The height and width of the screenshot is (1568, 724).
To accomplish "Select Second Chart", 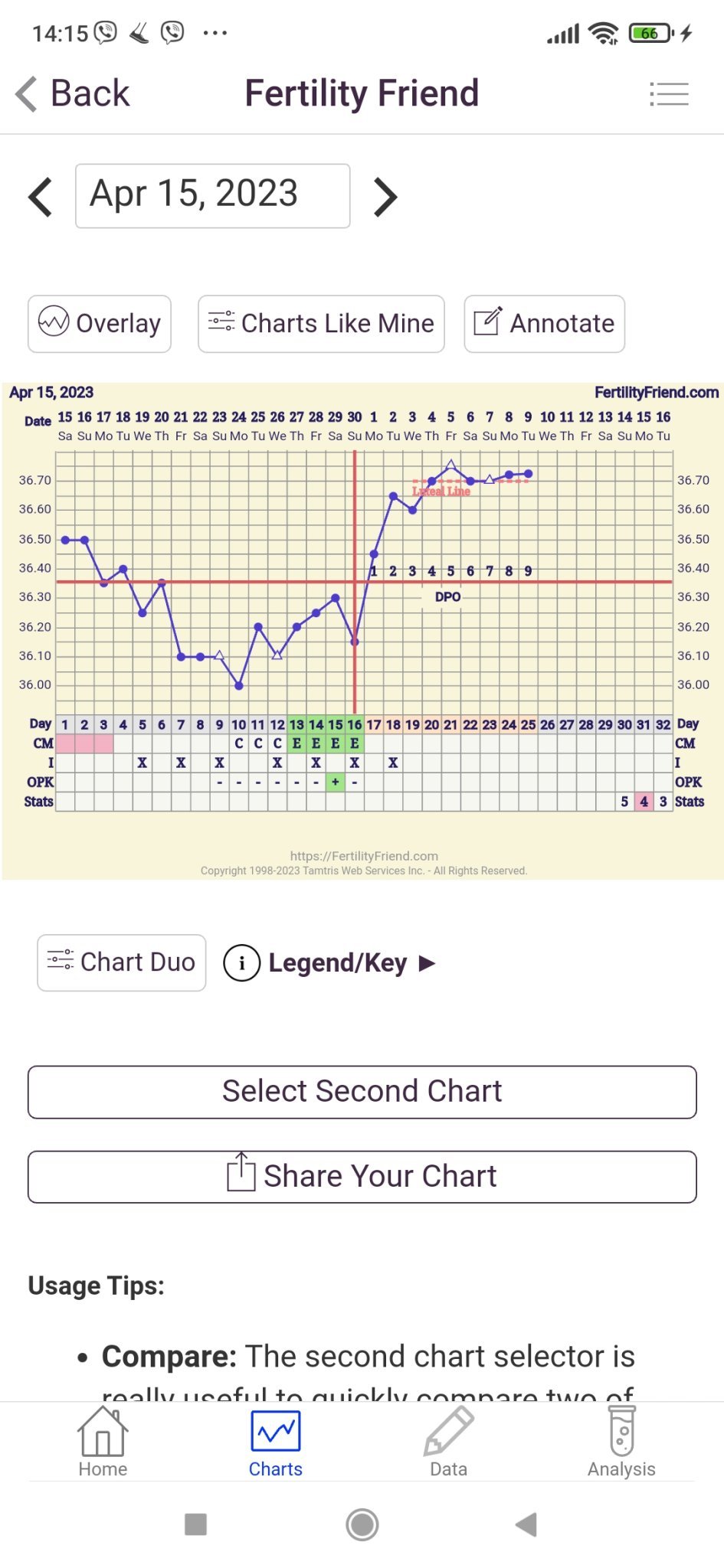I will 362,1092.
